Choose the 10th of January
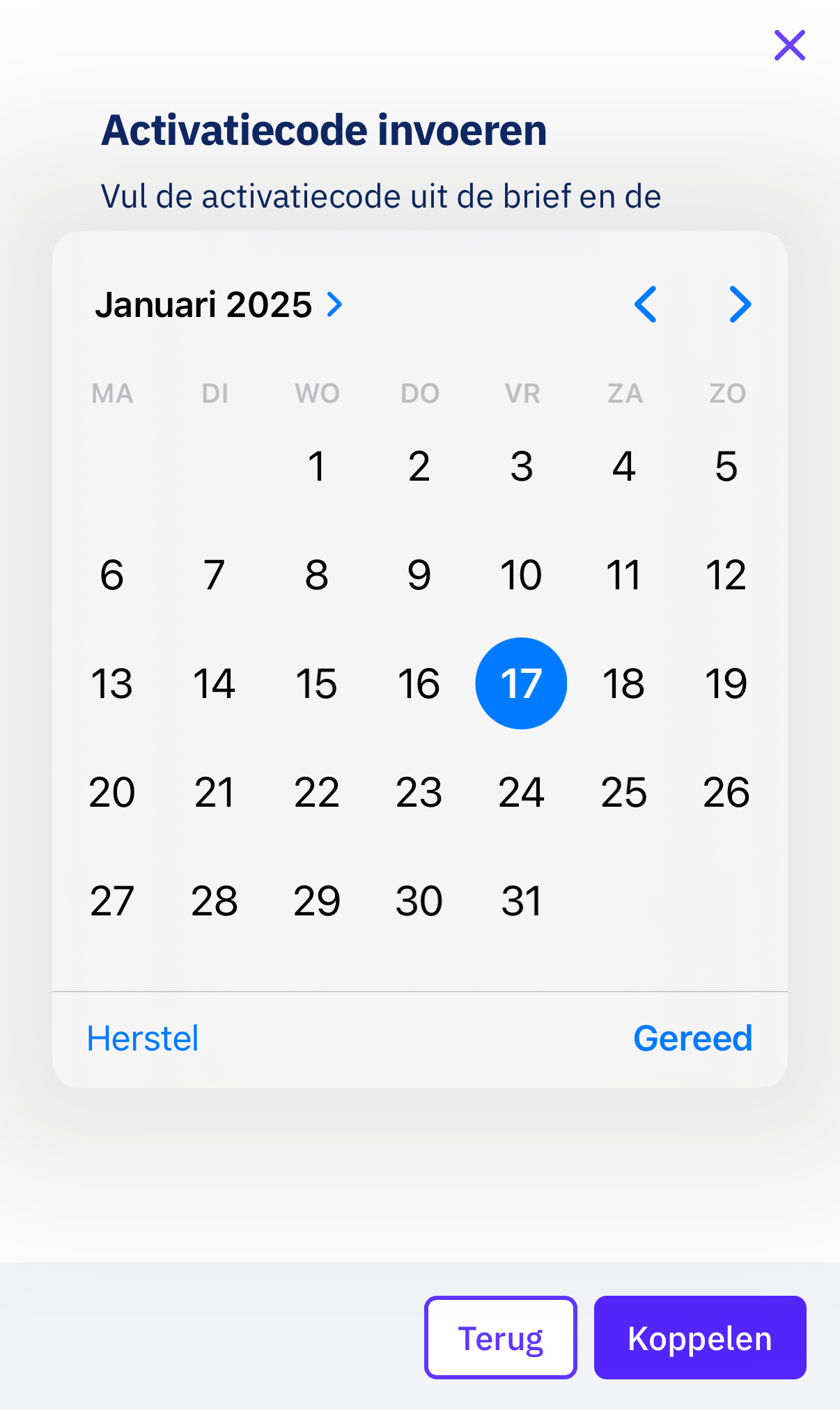This screenshot has width=840, height=1410. tap(521, 575)
